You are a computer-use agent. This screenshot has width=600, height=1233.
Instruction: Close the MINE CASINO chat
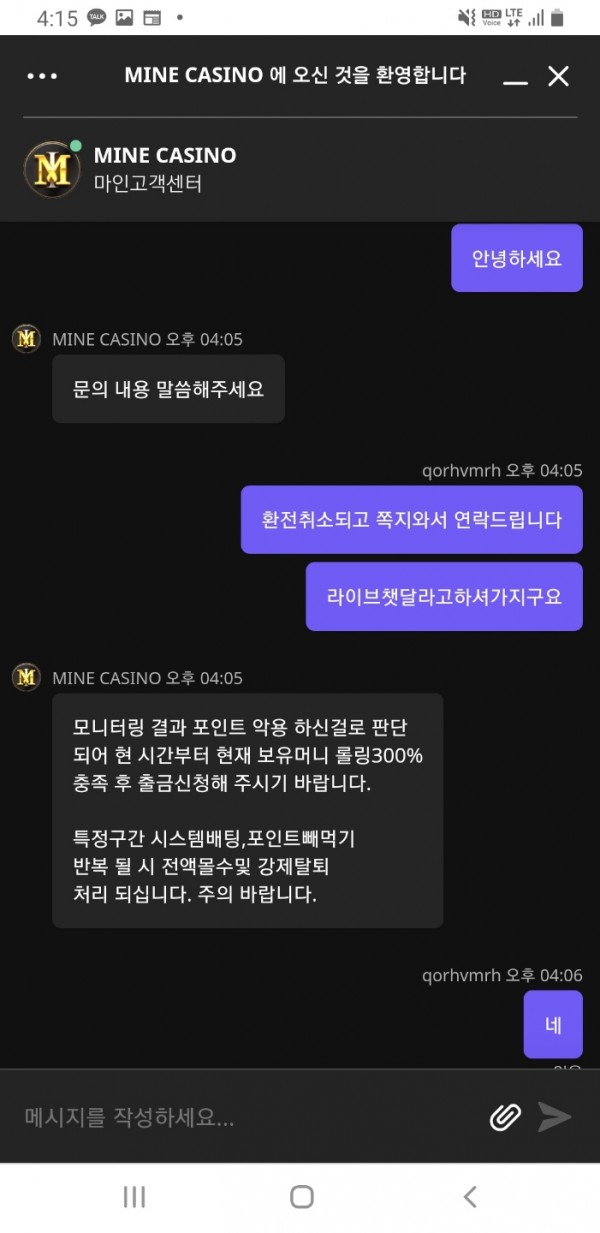click(558, 76)
